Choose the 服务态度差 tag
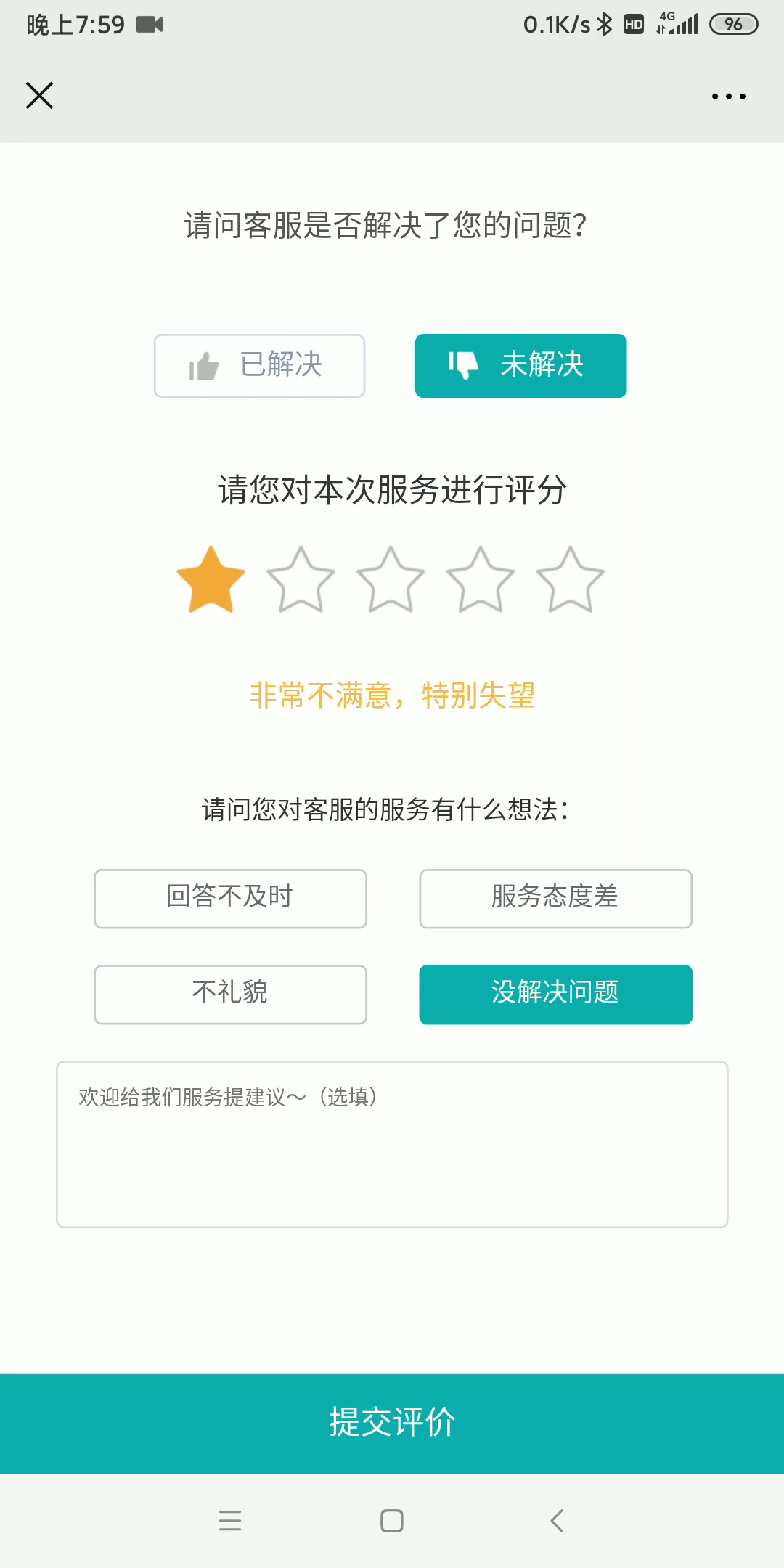Screen dimensions: 784x1568 [555, 898]
